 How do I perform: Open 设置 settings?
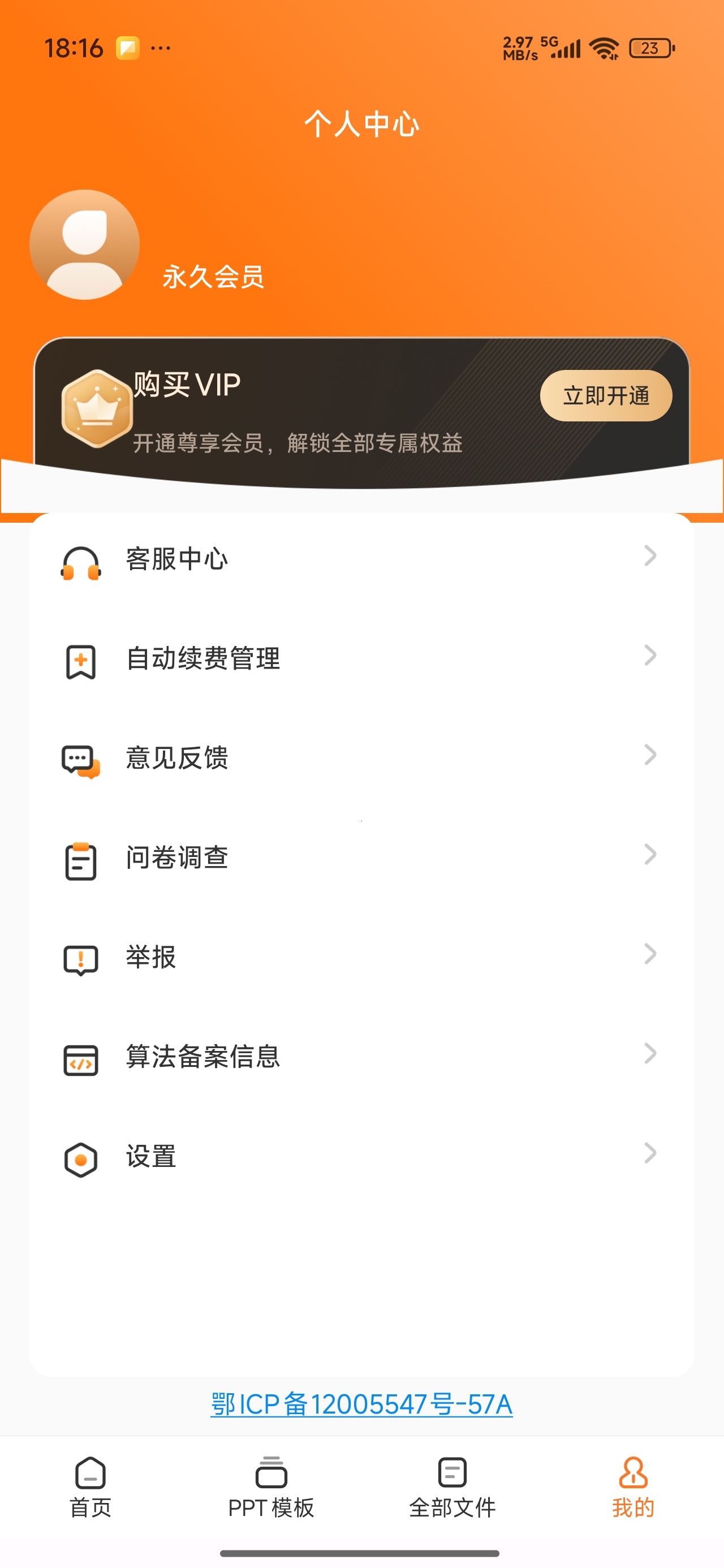coord(361,1157)
